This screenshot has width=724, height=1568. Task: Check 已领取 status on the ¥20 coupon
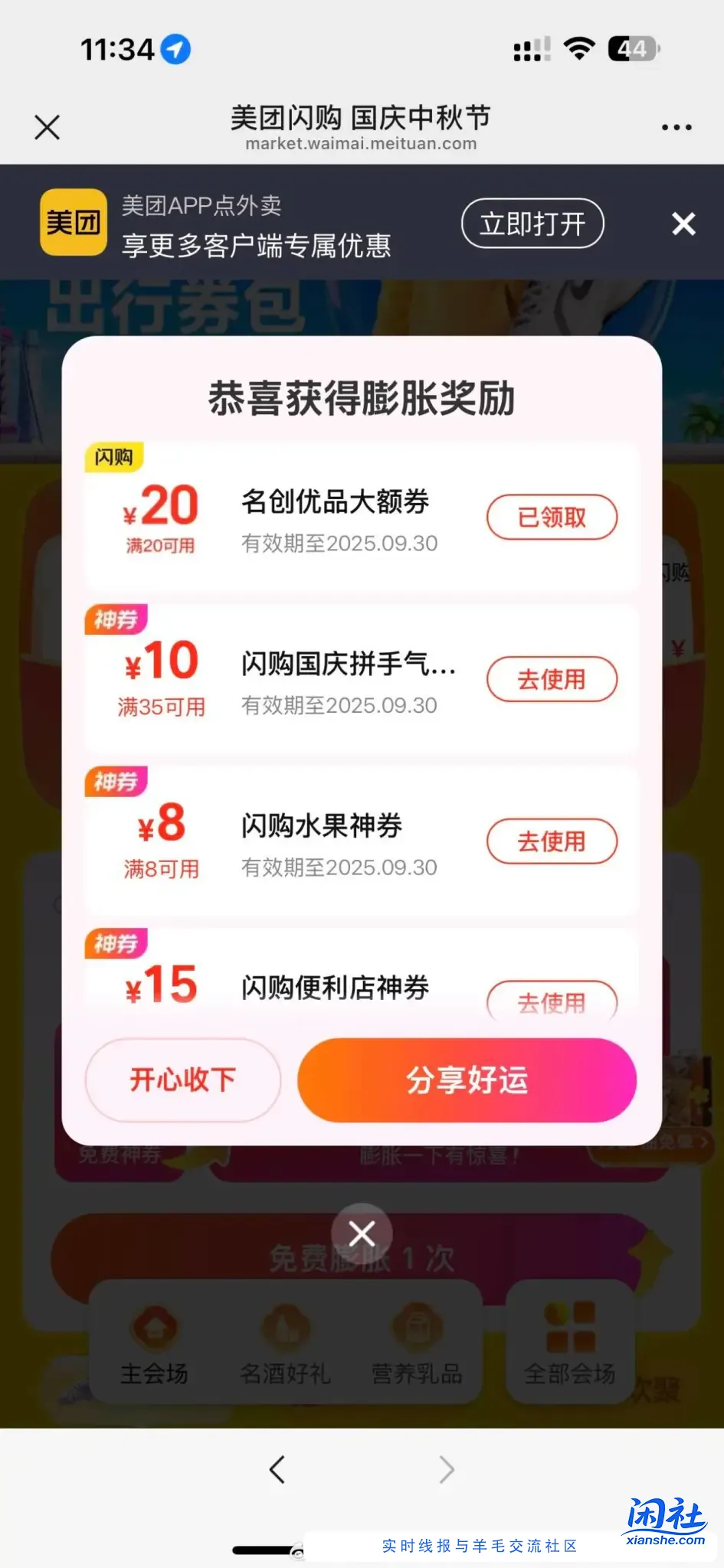[552, 517]
